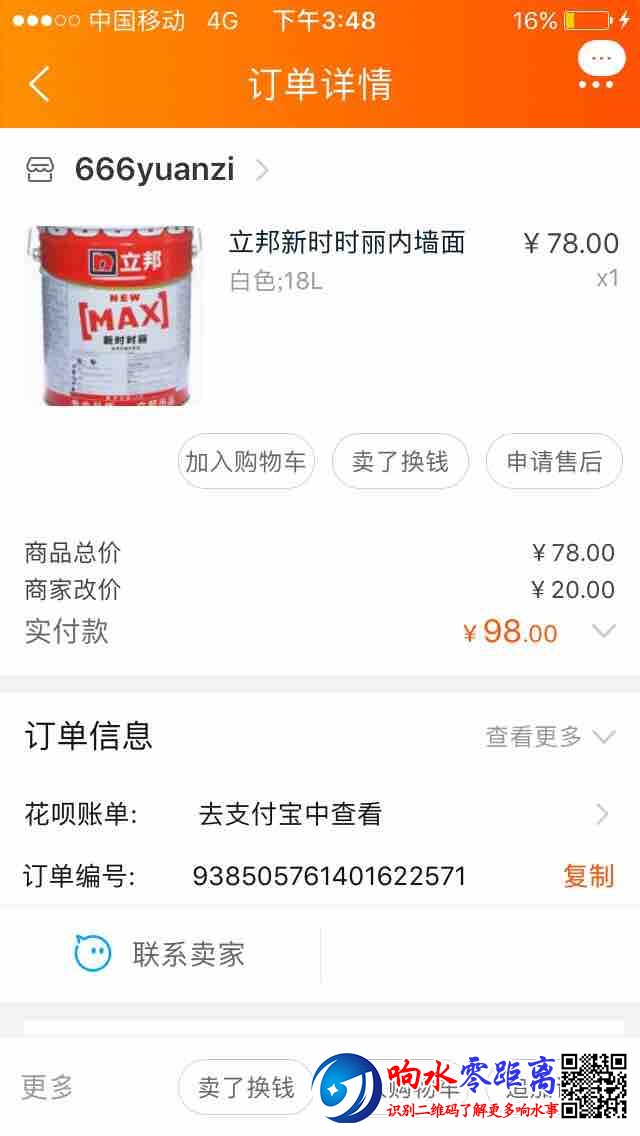Tap 卖了换钱 in the bottom bar

[x=246, y=1087]
